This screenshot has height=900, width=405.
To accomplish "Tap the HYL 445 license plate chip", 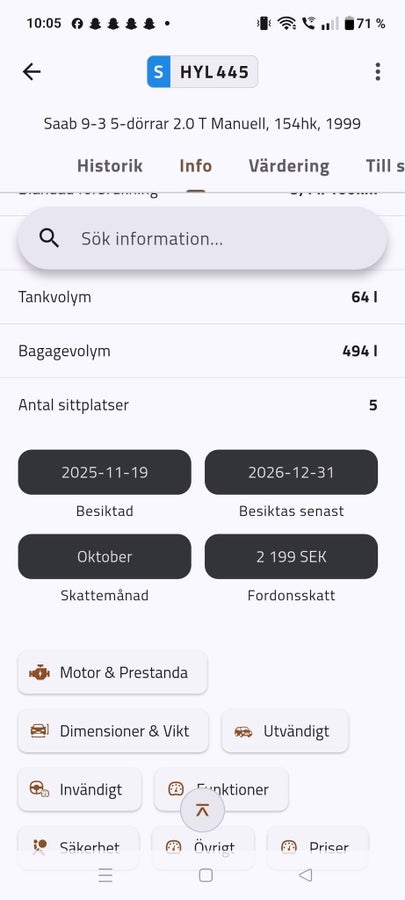I will (202, 72).
